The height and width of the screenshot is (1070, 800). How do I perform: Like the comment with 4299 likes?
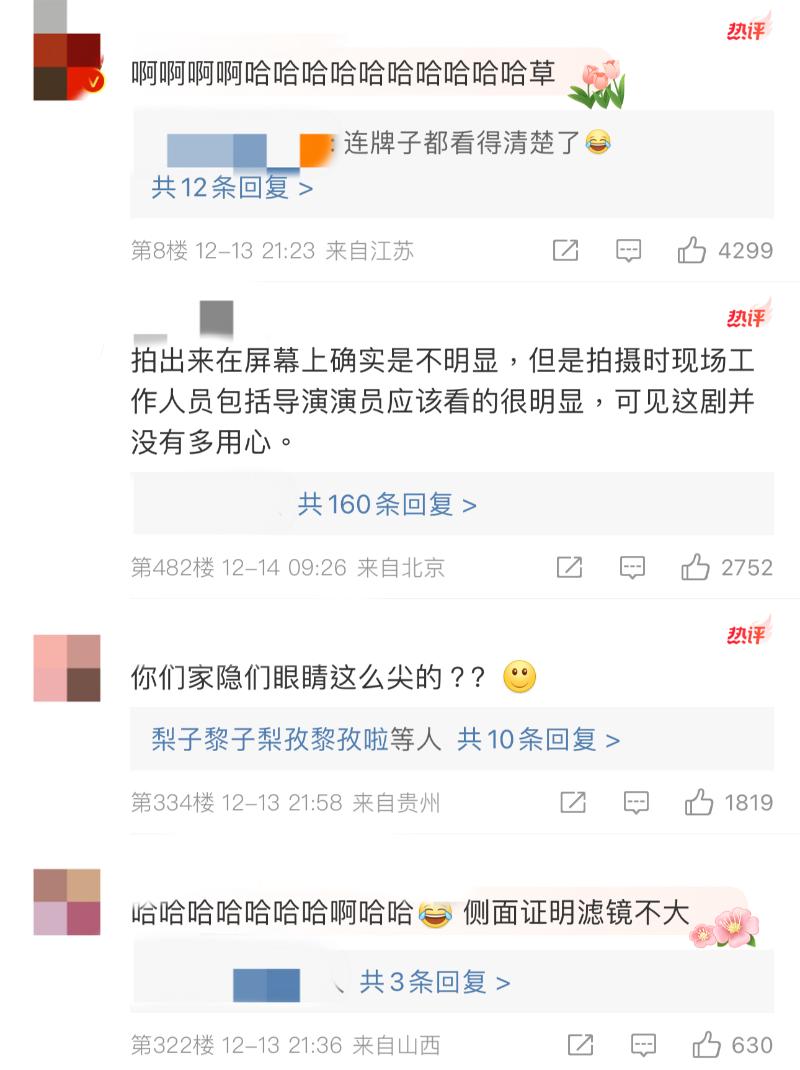pyautogui.click(x=692, y=251)
